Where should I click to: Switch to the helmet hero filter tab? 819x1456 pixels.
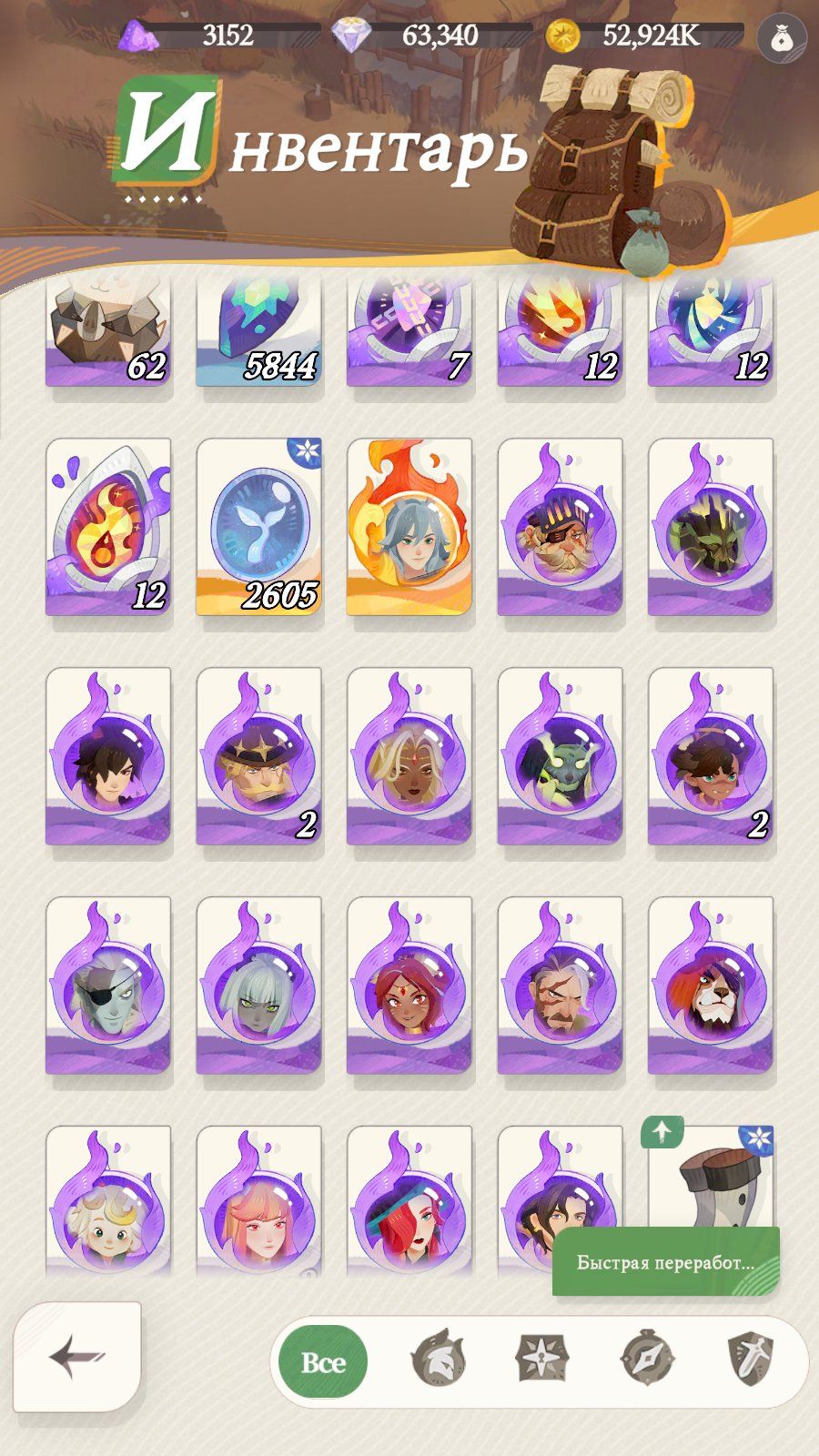coord(438,1361)
